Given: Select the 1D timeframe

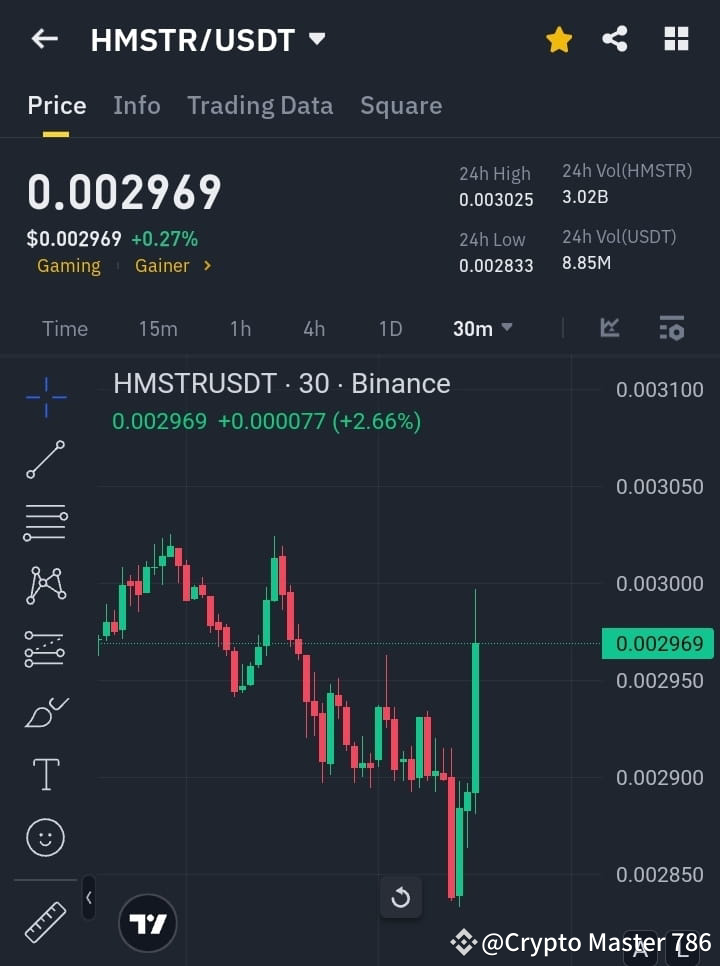Looking at the screenshot, I should (x=389, y=328).
